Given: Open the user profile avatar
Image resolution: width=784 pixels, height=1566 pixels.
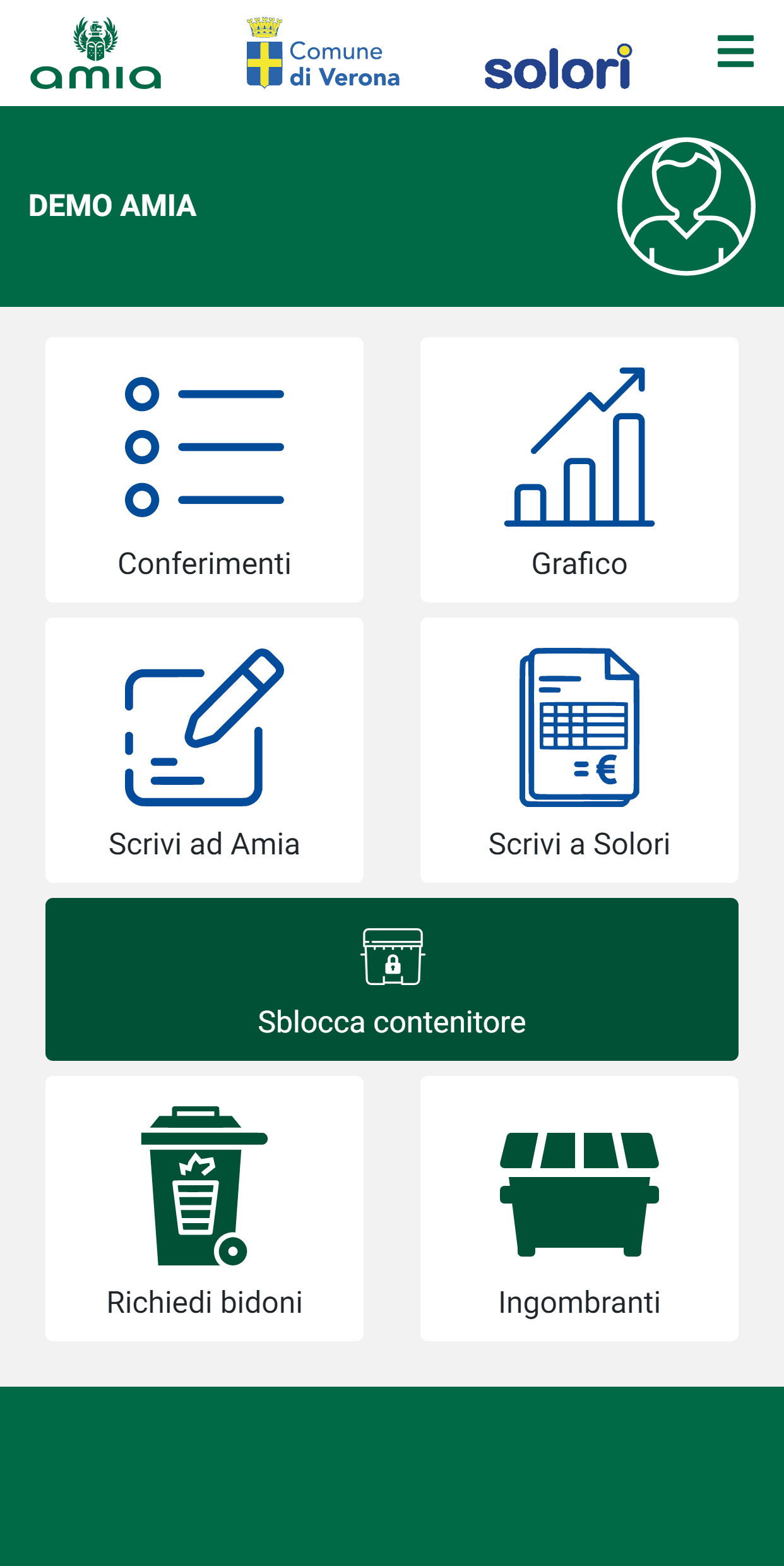Looking at the screenshot, I should click(686, 206).
